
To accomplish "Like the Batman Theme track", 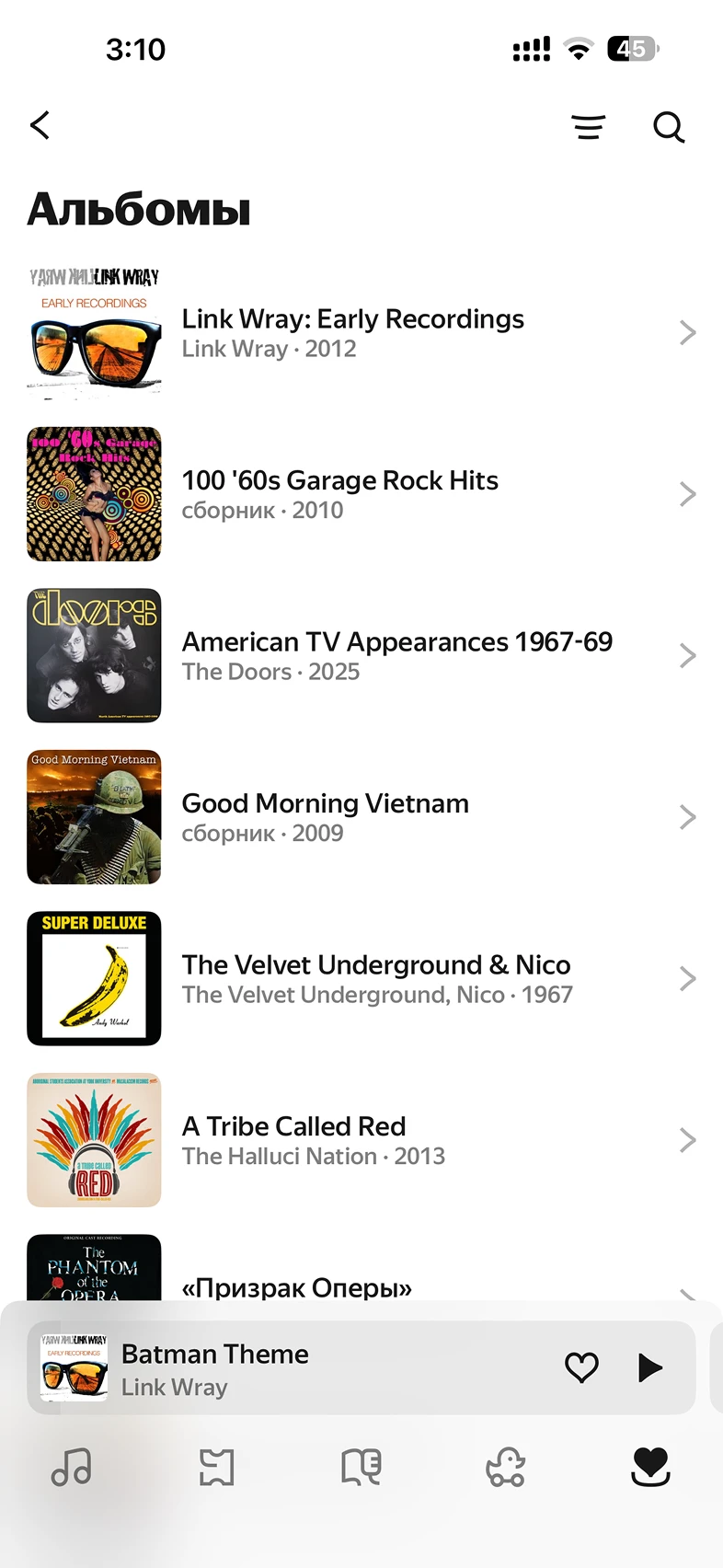I will 581,1367.
